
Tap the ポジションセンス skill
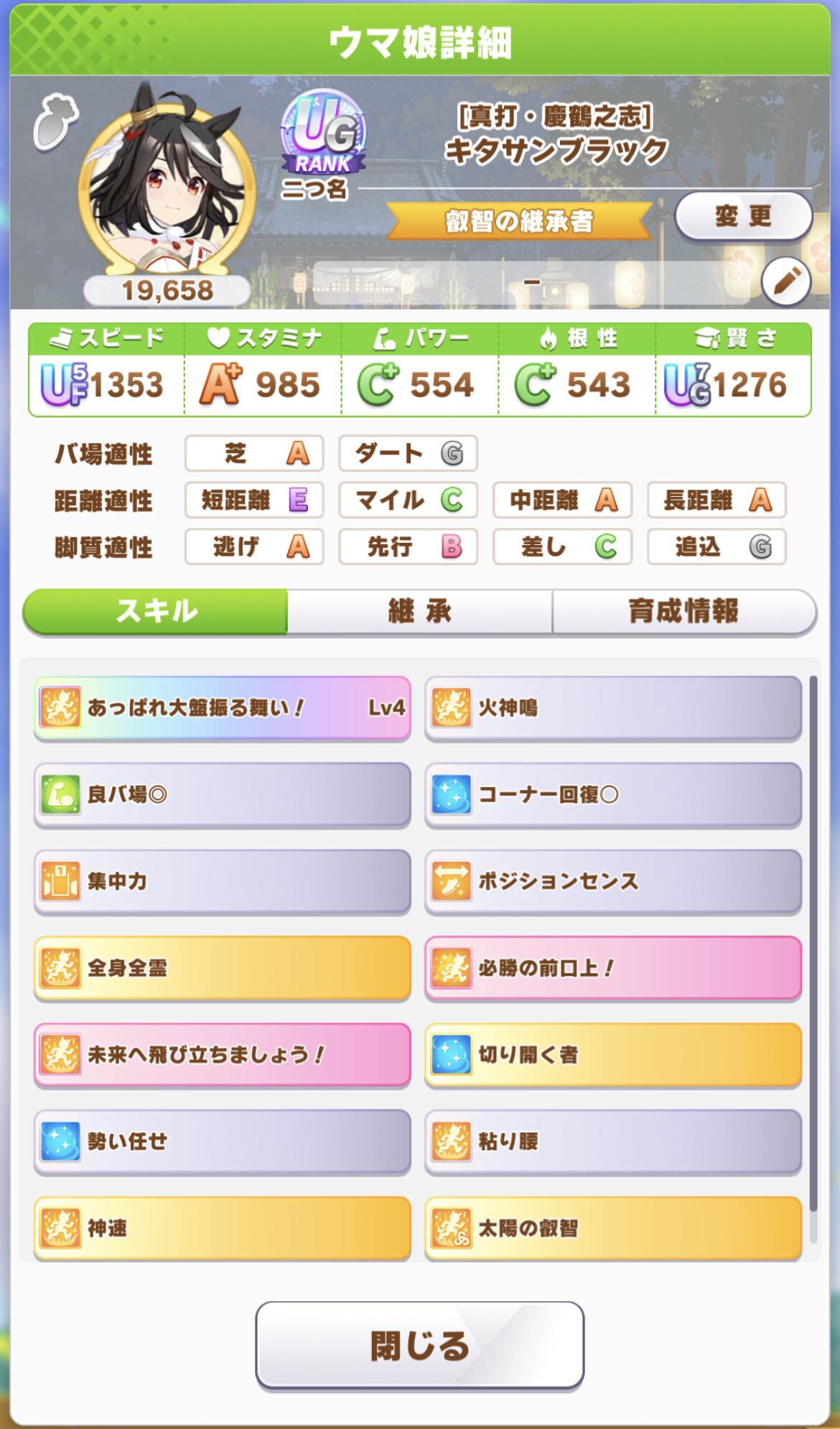click(613, 882)
